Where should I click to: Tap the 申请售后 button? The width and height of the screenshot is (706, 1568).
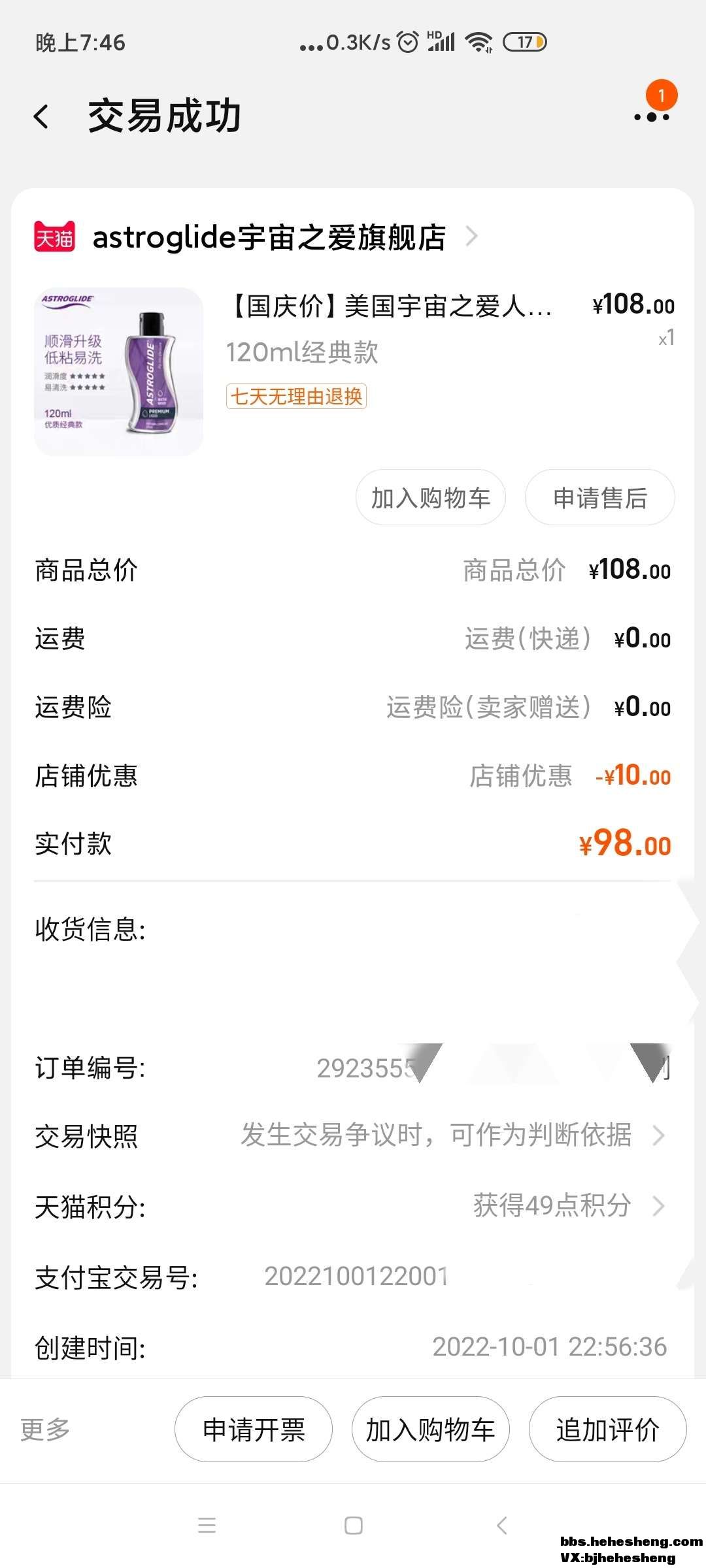coord(599,498)
